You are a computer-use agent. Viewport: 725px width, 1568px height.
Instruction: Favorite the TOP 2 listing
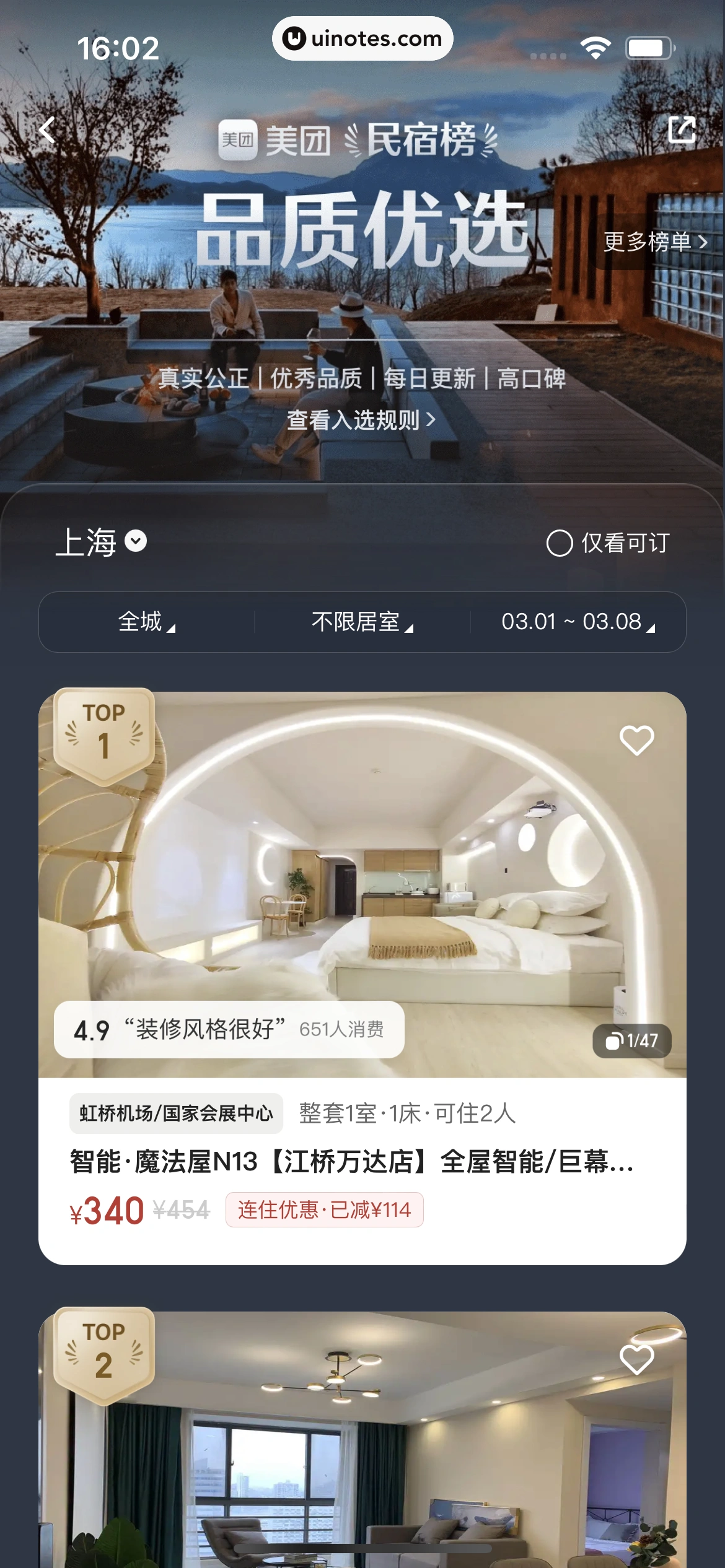pos(636,1359)
